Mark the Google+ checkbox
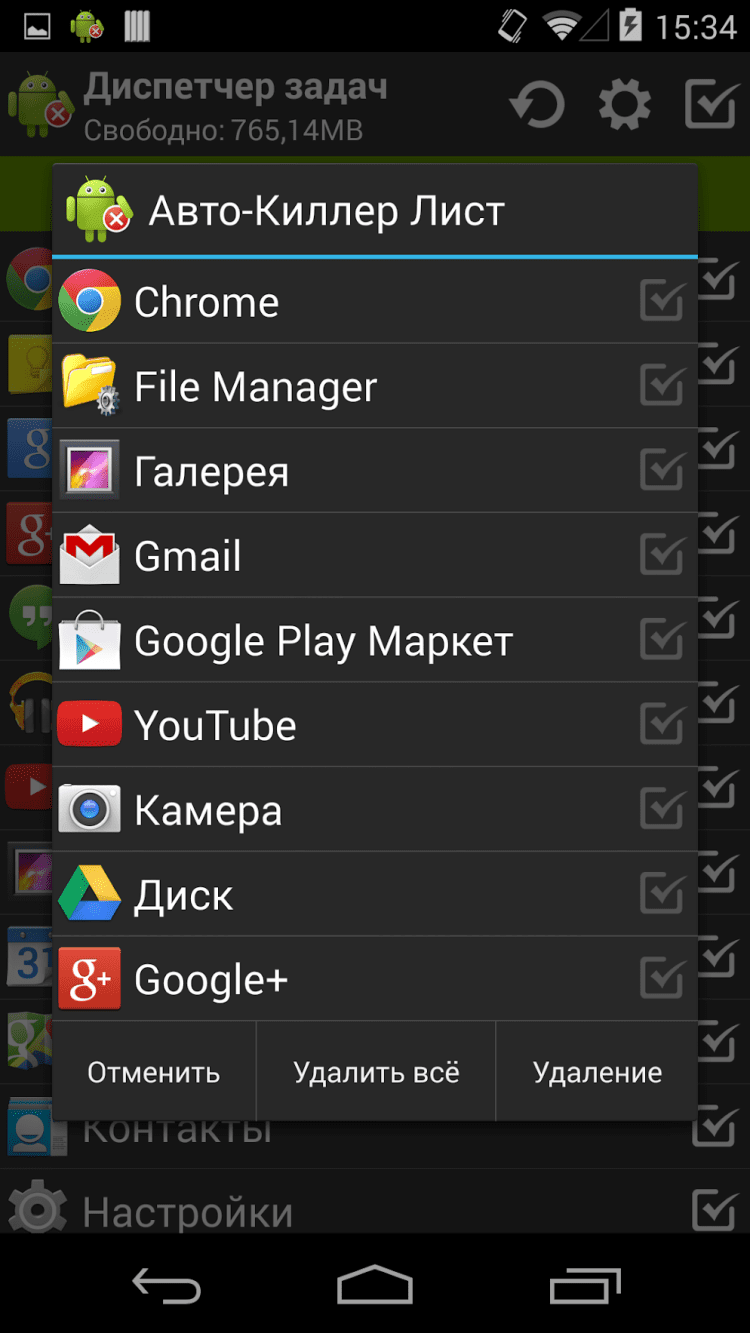750x1333 pixels. (662, 979)
